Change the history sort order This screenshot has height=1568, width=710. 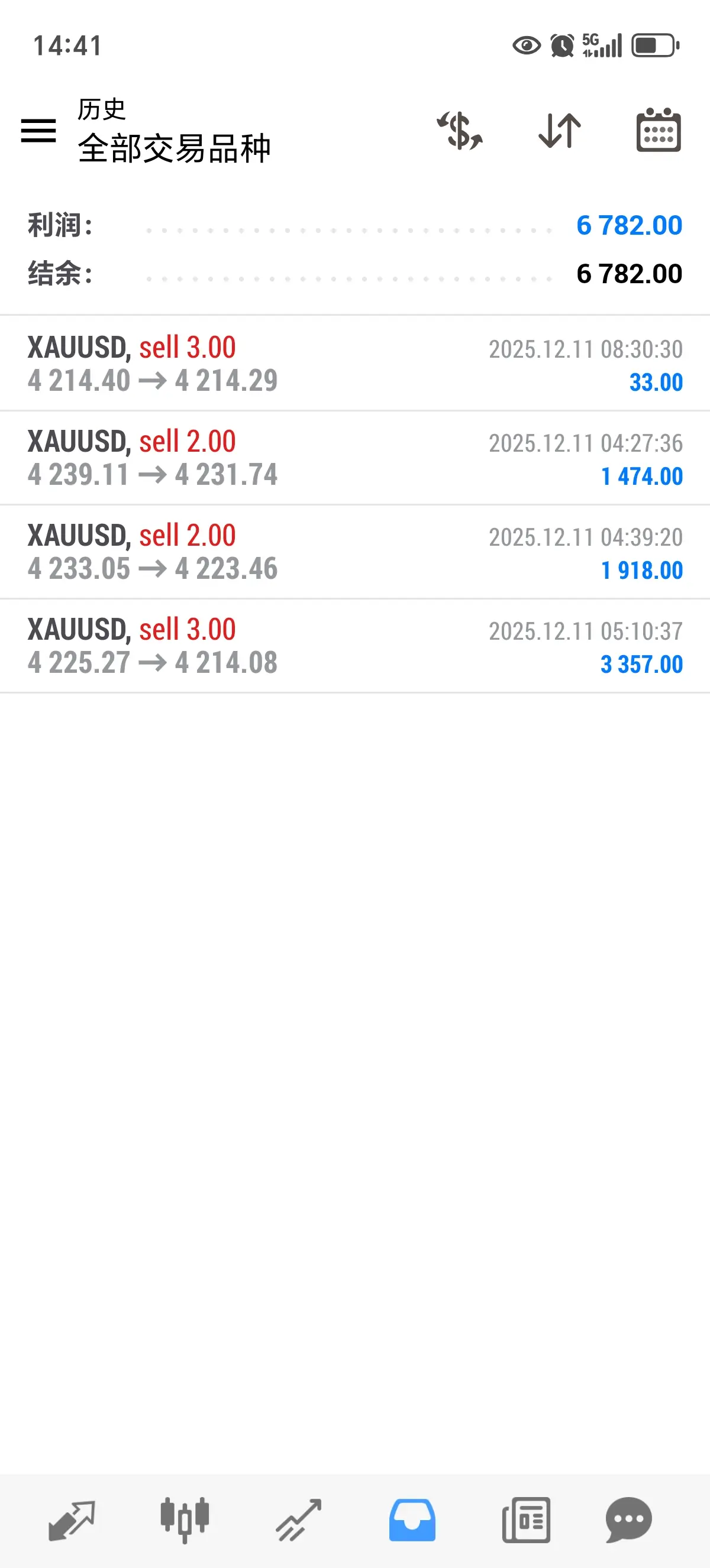point(560,131)
